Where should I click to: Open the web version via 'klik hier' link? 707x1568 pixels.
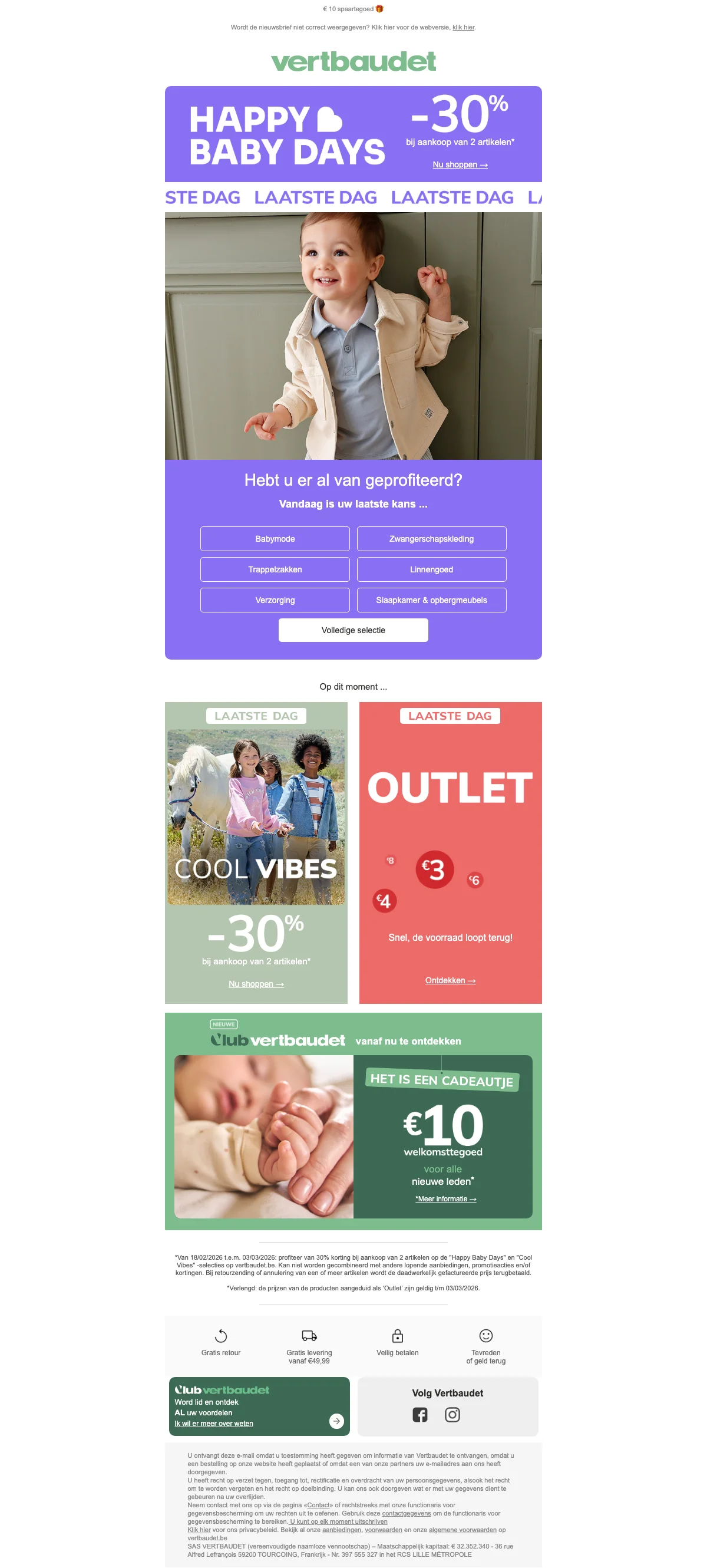pos(463,27)
